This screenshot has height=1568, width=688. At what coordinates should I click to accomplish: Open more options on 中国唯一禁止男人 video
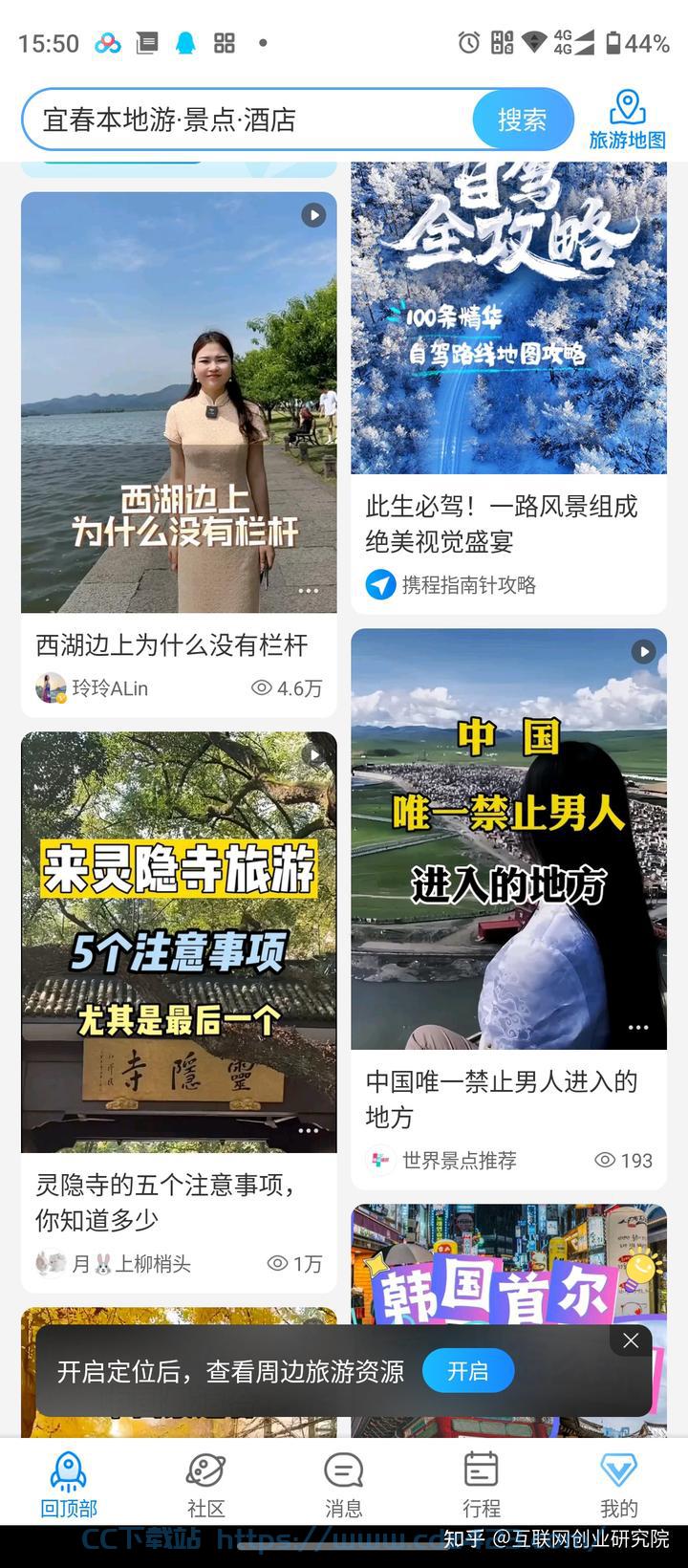[638, 1028]
